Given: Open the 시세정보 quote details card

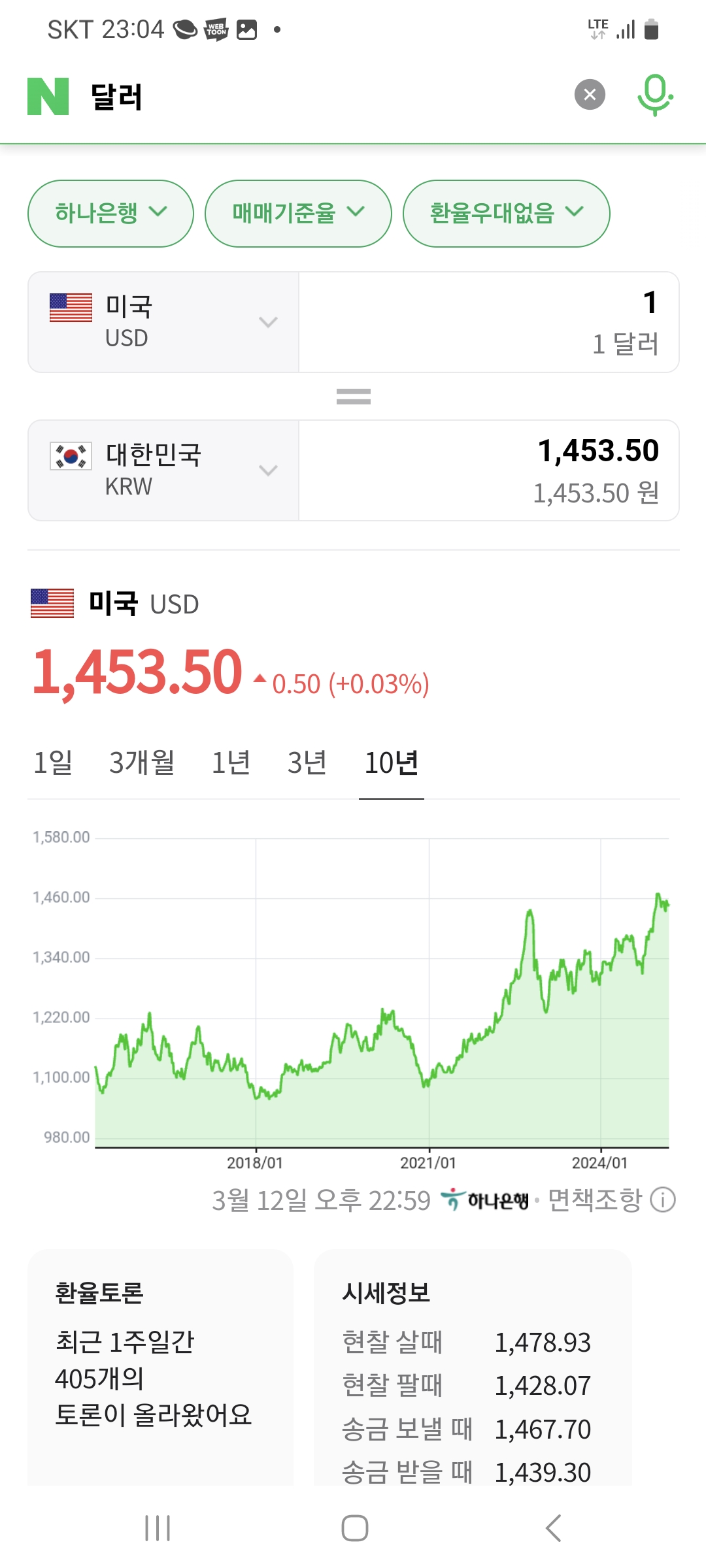Looking at the screenshot, I should tap(473, 1367).
